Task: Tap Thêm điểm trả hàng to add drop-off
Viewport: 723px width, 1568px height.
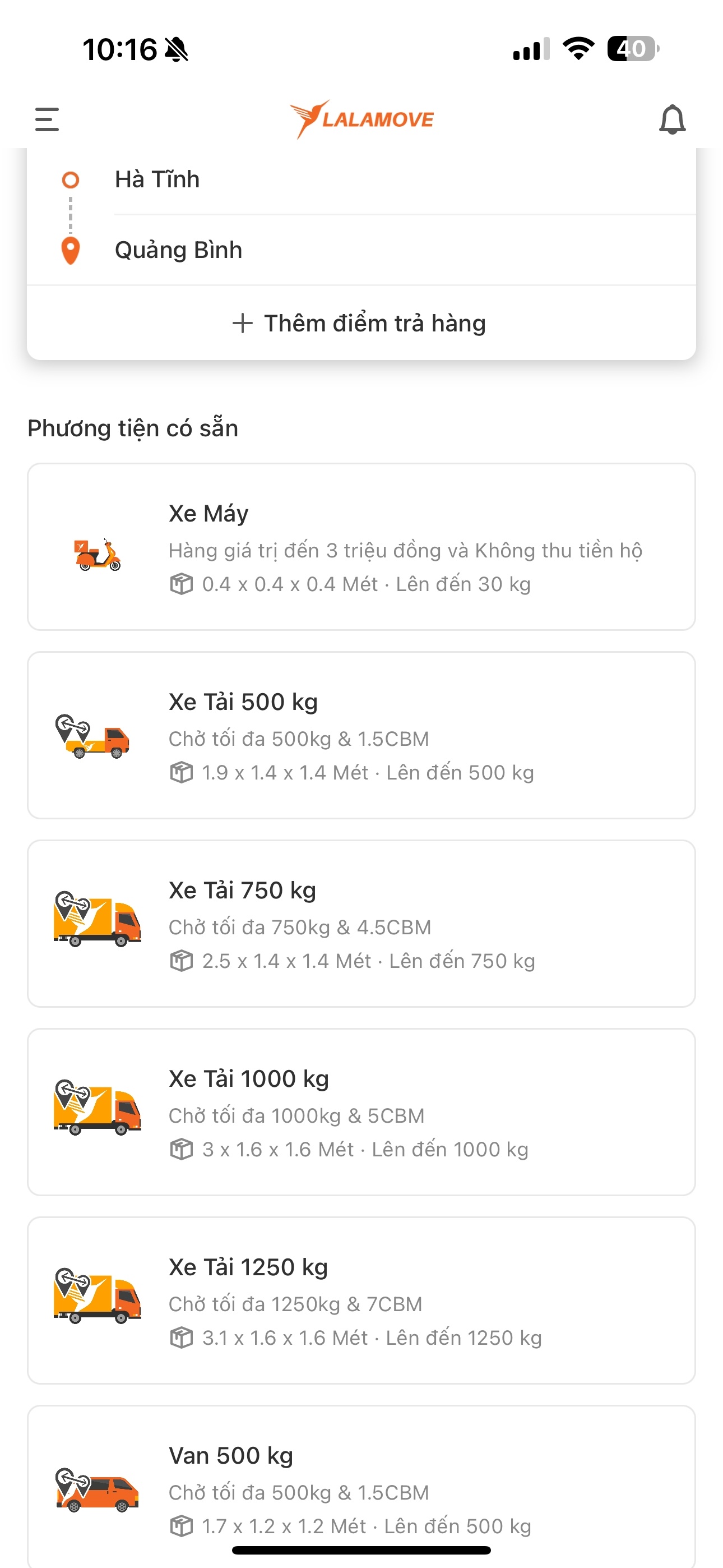Action: pyautogui.click(x=361, y=322)
